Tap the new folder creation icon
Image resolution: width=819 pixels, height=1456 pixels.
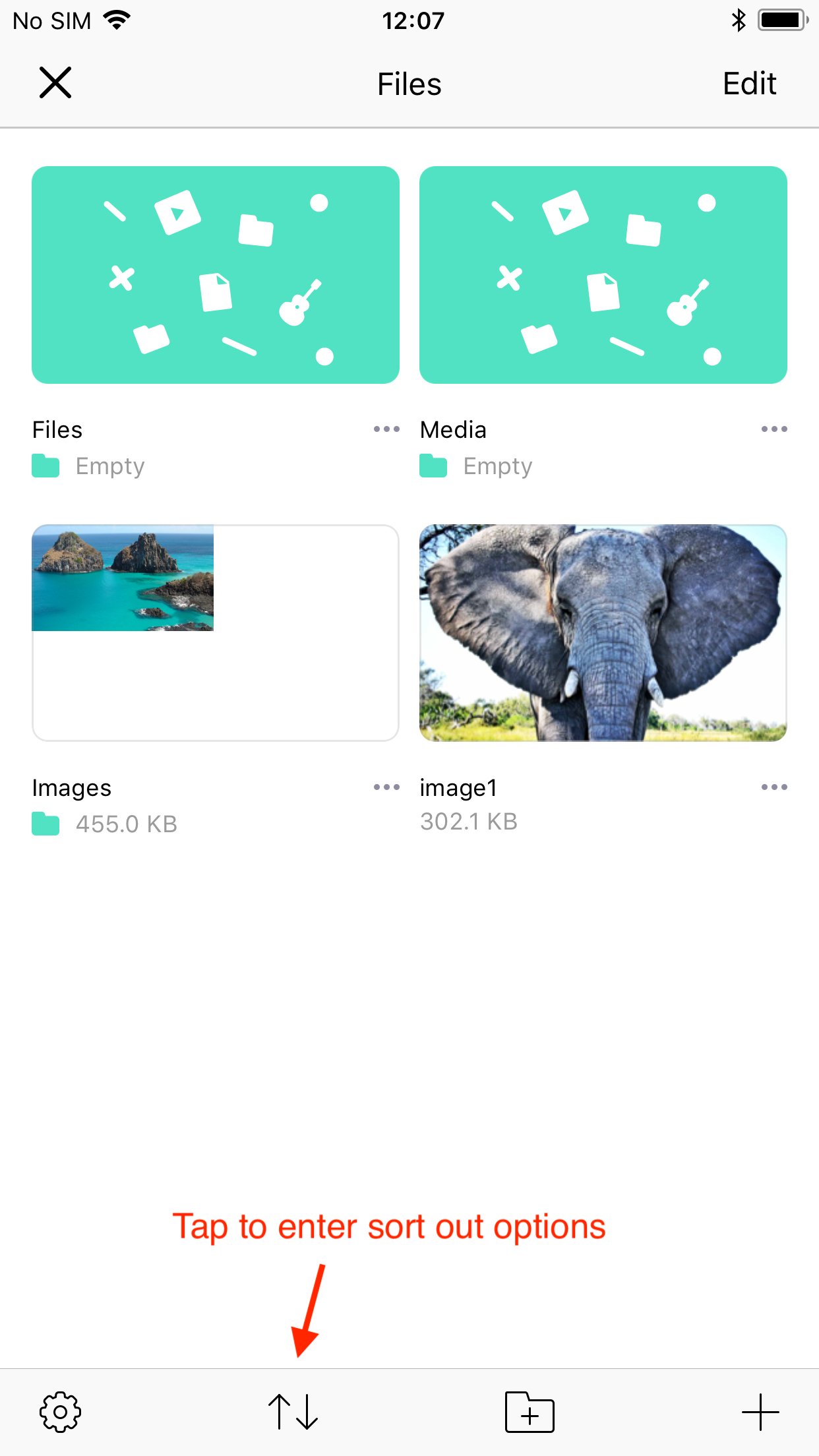530,1412
